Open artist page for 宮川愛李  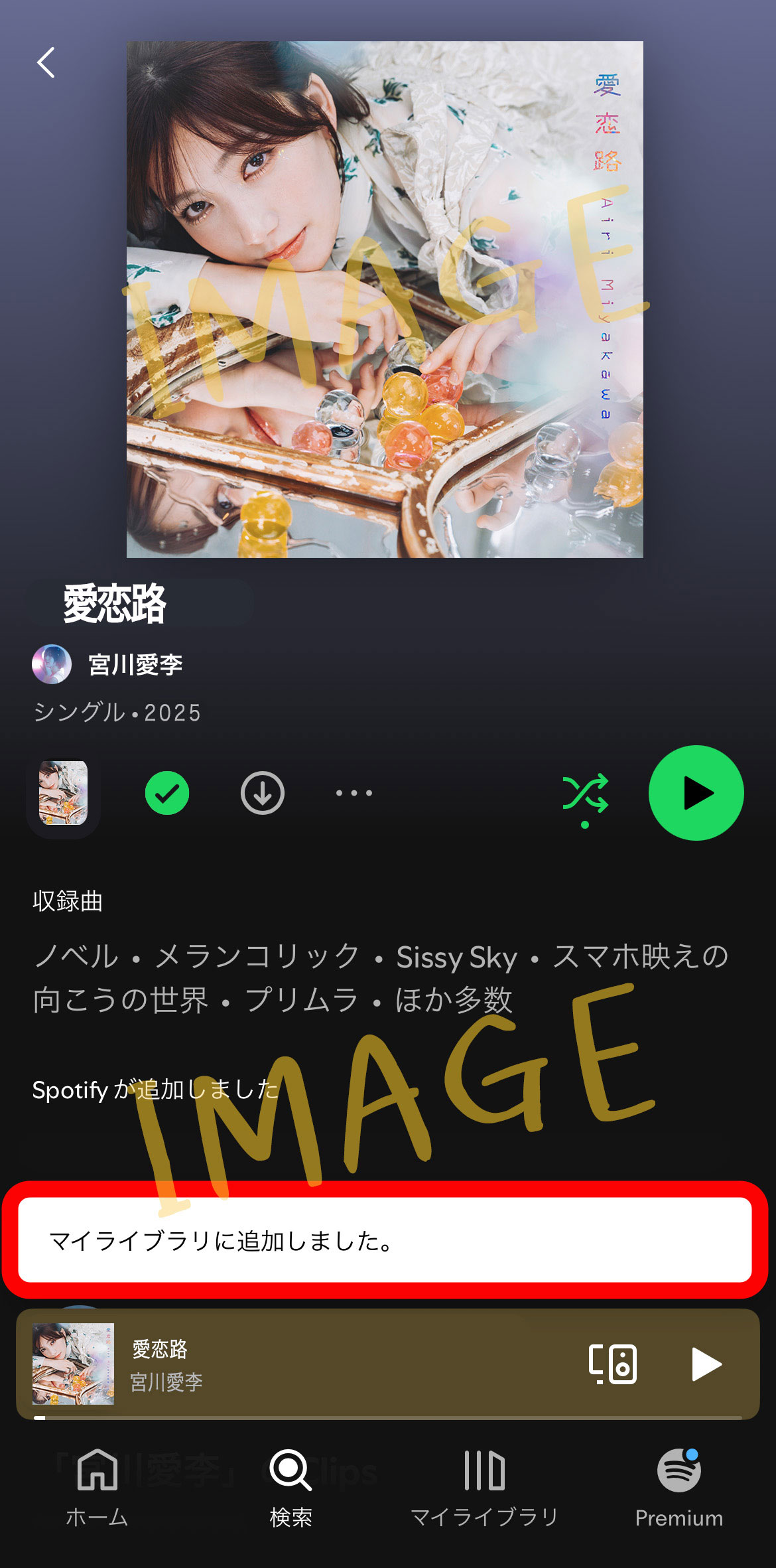click(x=135, y=664)
